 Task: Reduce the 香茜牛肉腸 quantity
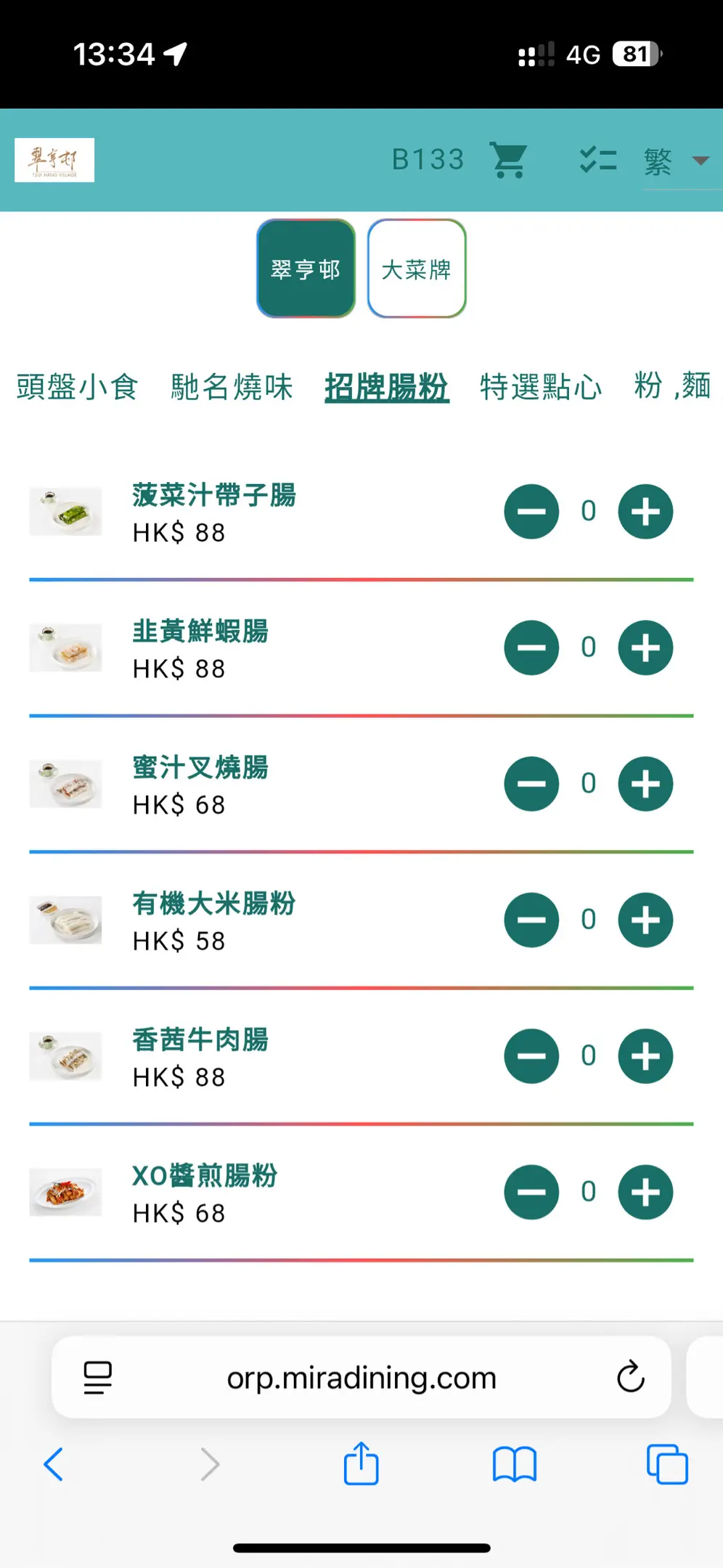531,1056
